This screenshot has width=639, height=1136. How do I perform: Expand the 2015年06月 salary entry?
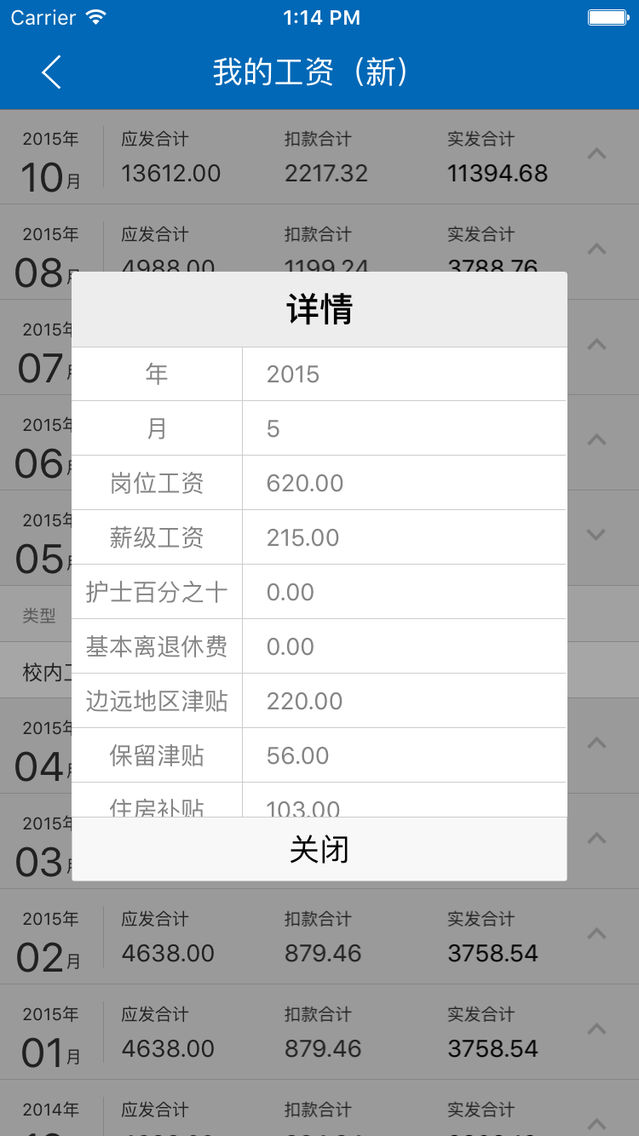(596, 440)
